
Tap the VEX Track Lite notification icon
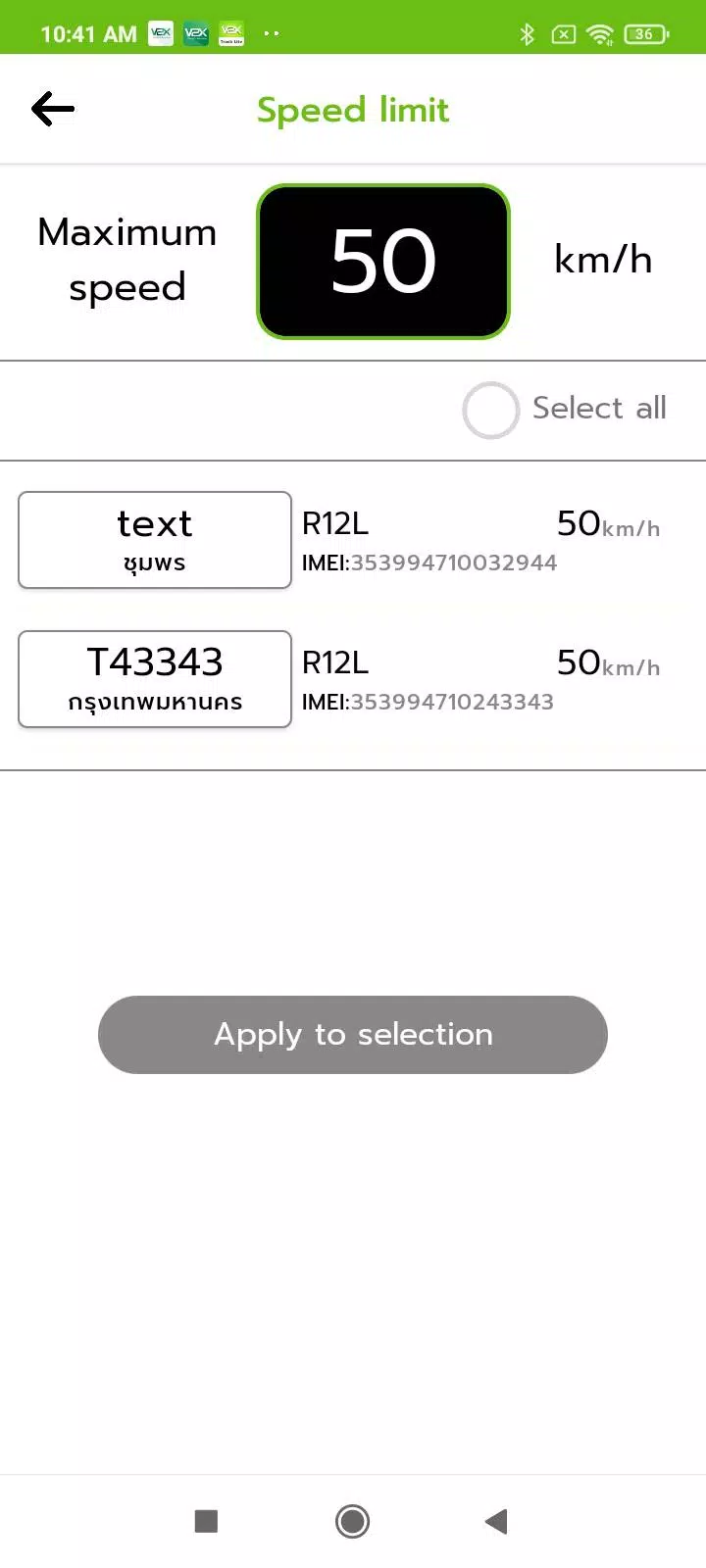(230, 32)
